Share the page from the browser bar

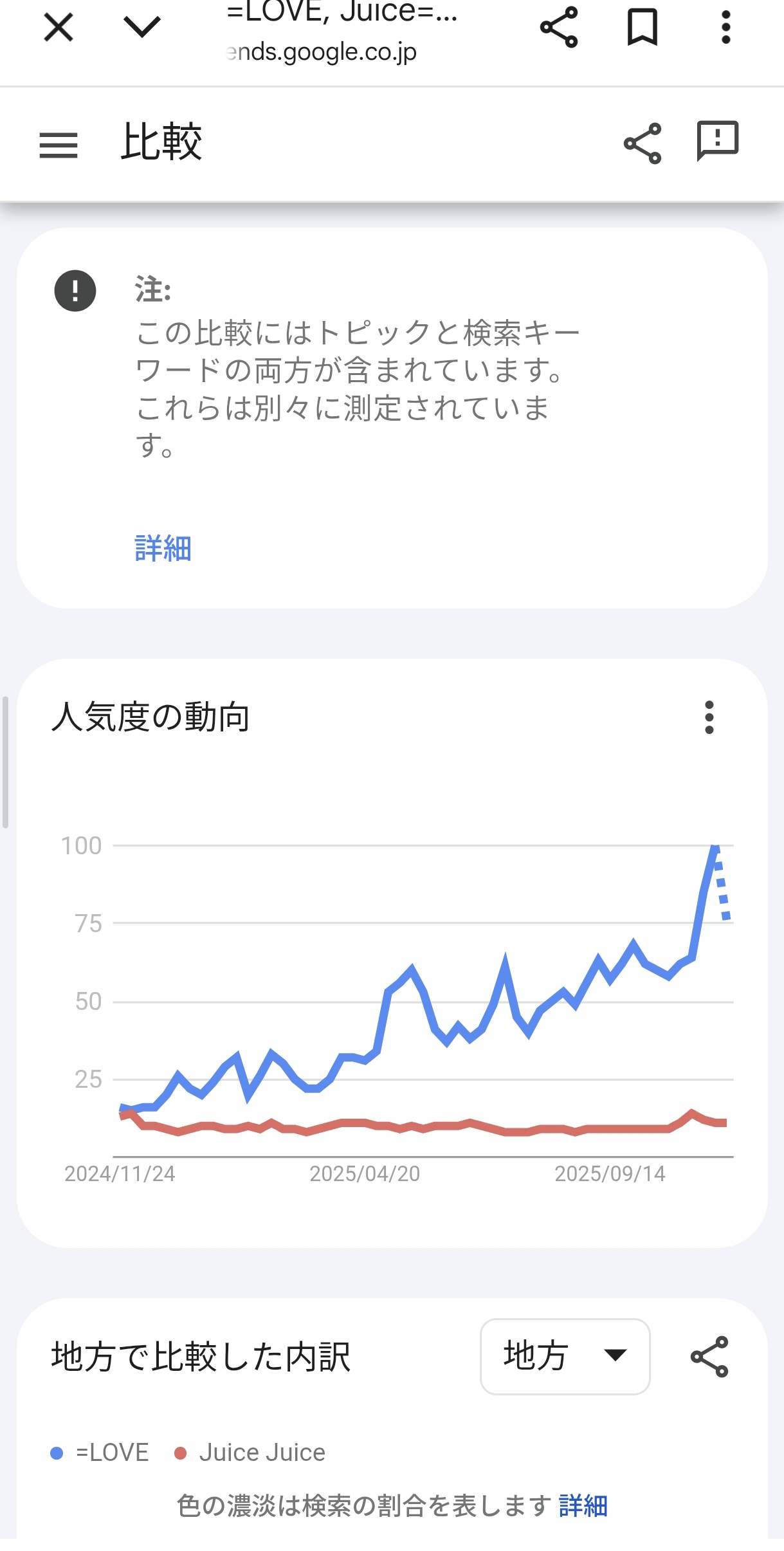pyautogui.click(x=559, y=28)
